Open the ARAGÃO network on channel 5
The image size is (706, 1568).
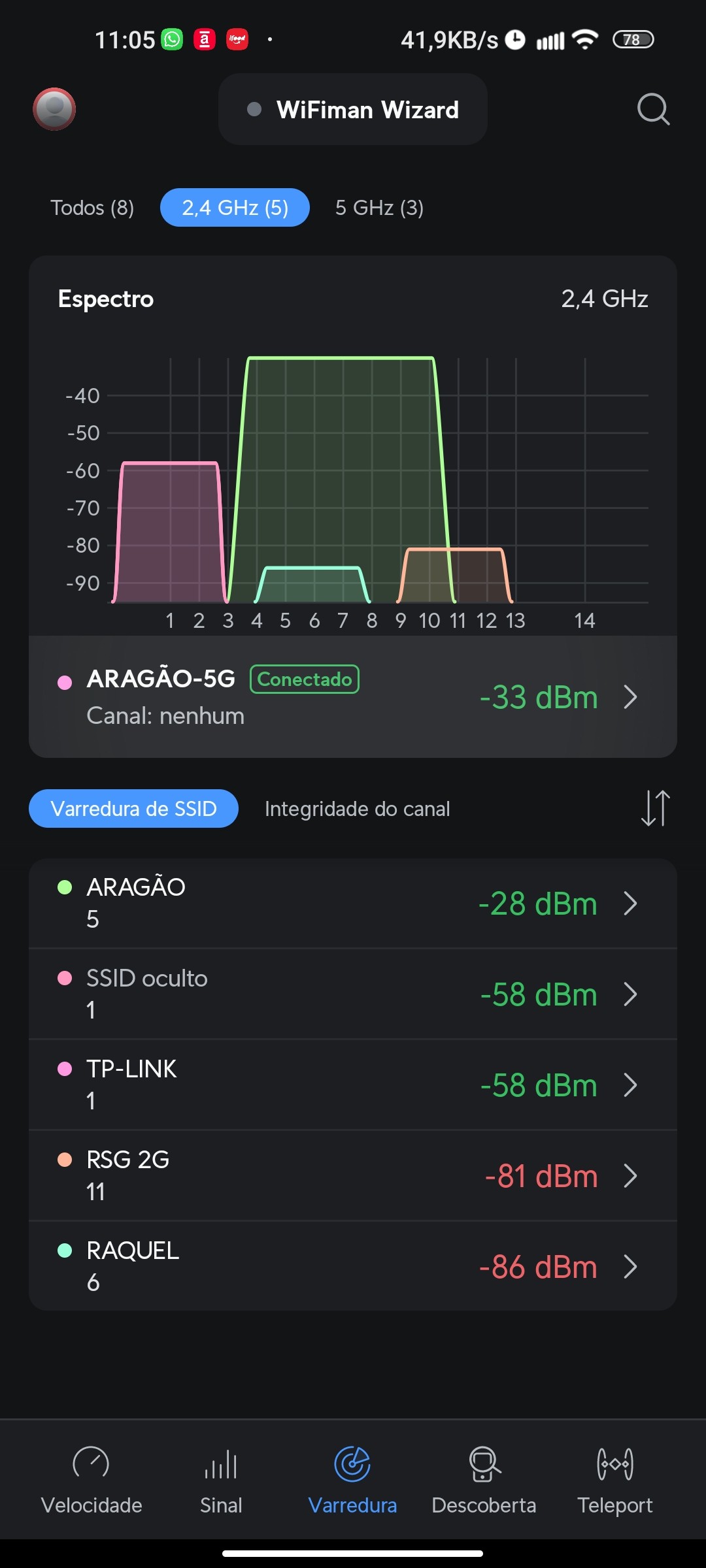(x=353, y=903)
